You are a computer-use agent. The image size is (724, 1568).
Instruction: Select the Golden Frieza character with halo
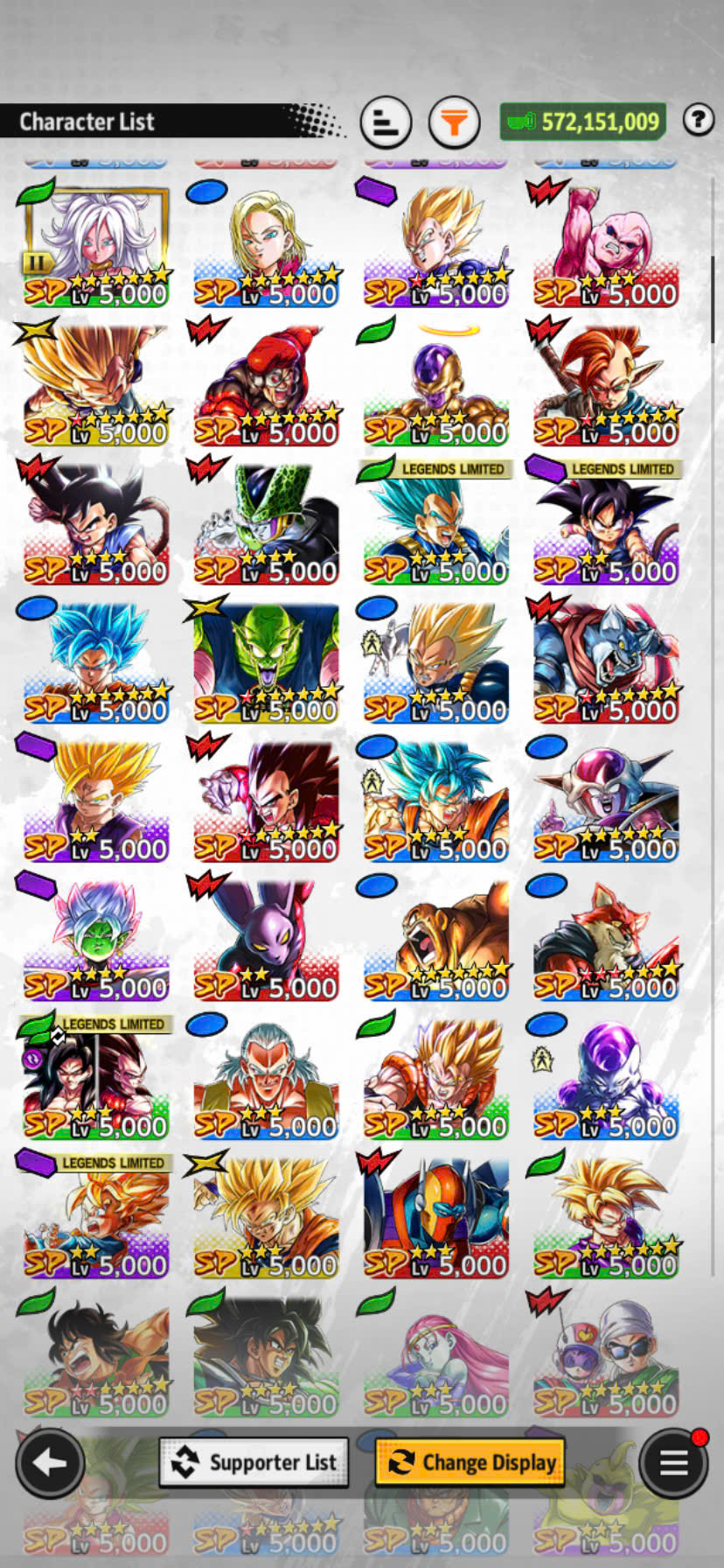435,382
